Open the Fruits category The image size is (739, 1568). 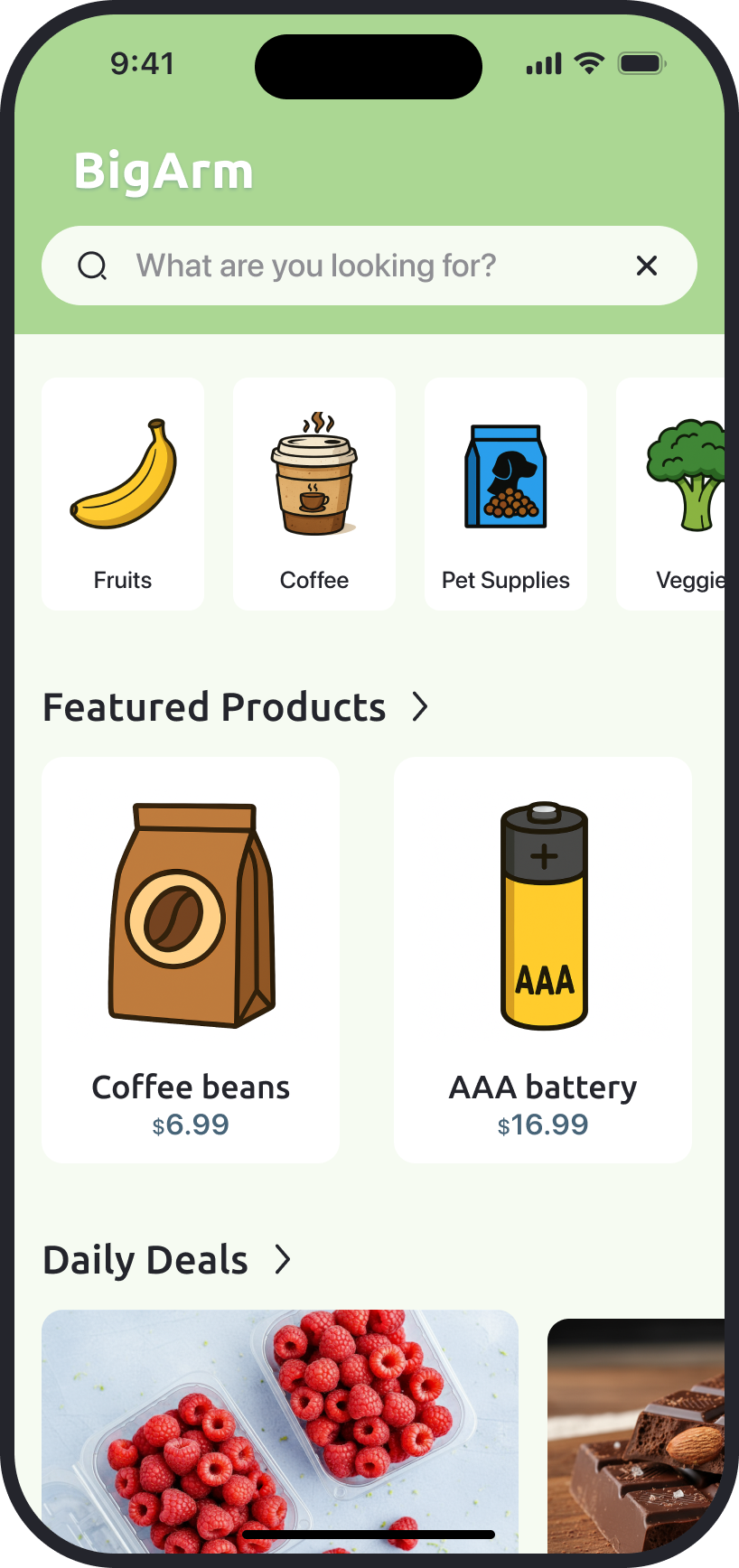(x=123, y=494)
